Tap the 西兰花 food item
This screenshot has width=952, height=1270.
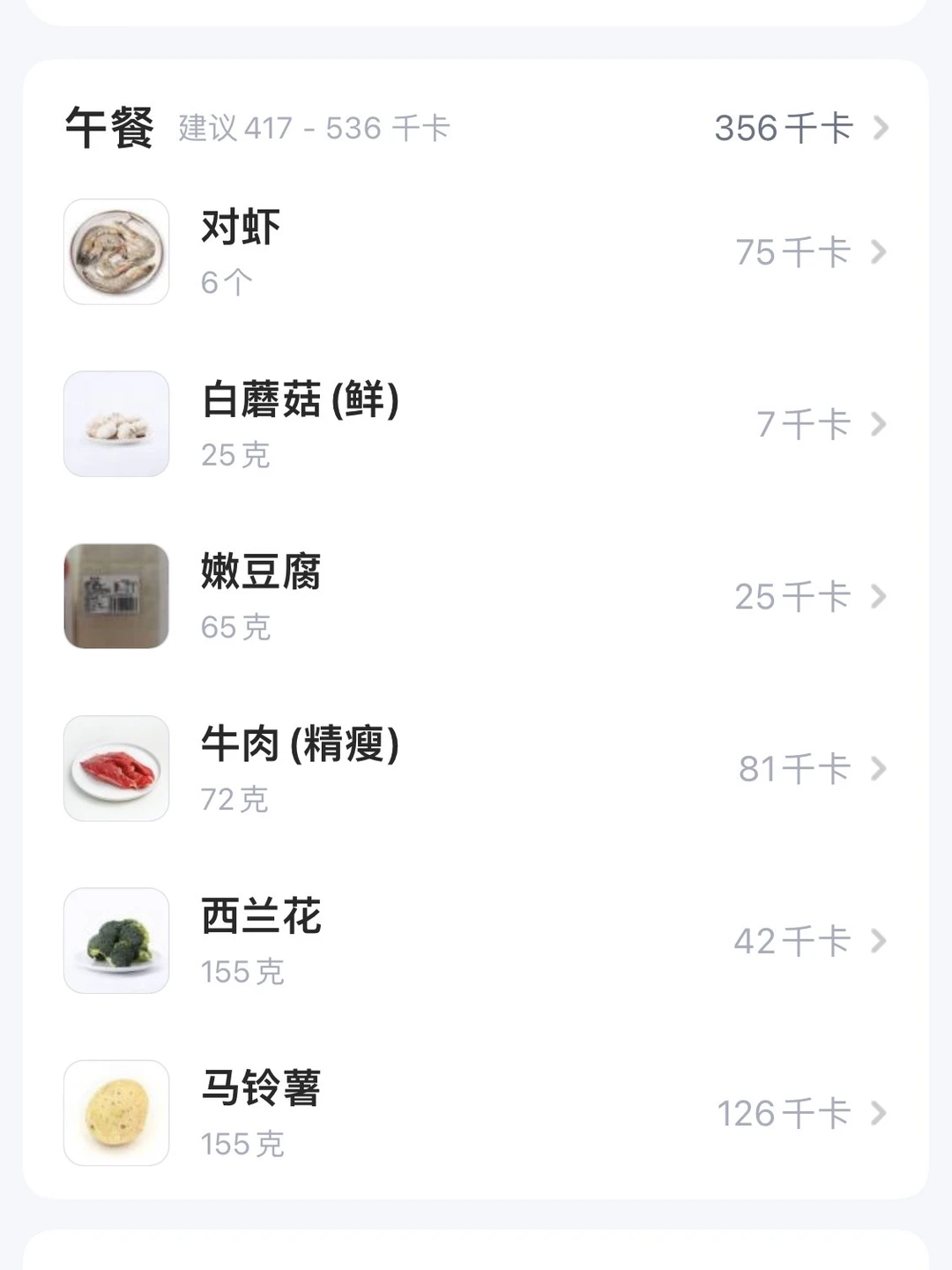pos(476,941)
